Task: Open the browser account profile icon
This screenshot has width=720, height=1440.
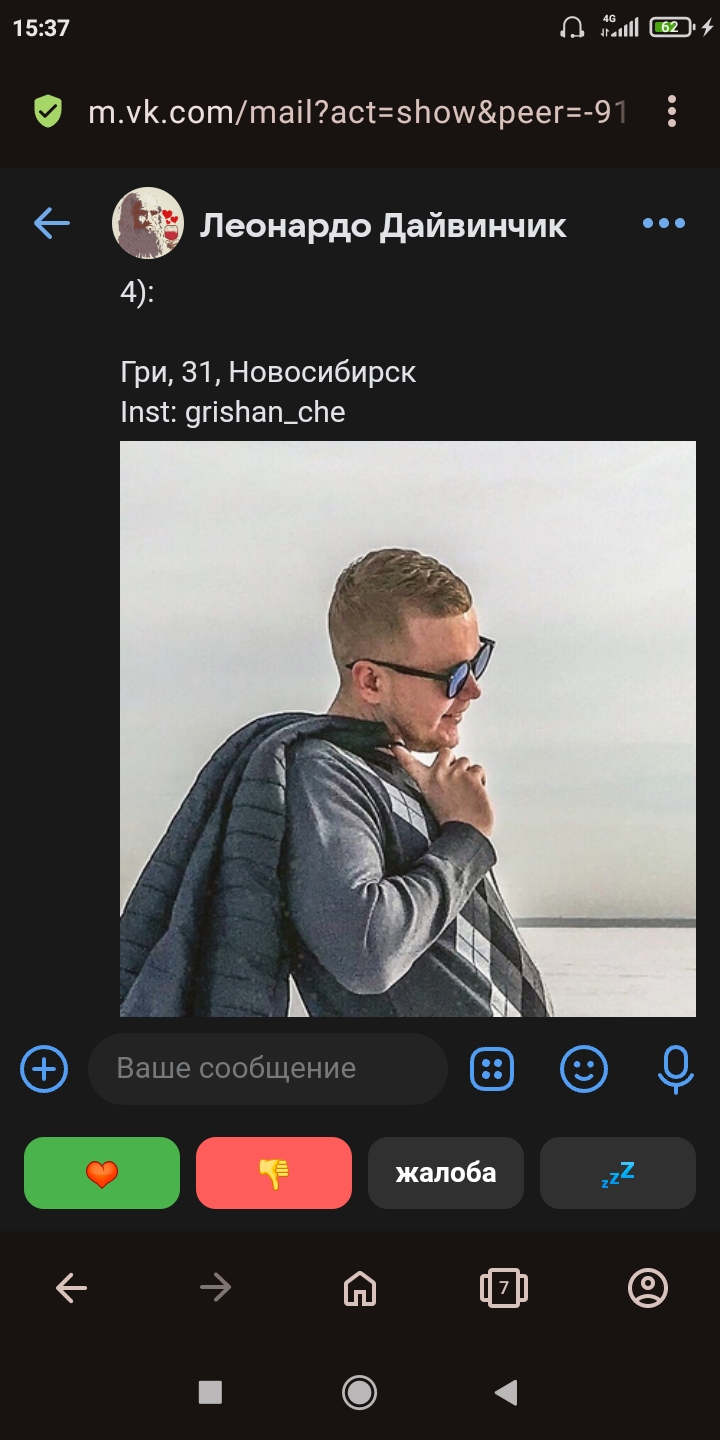Action: pyautogui.click(x=648, y=1288)
